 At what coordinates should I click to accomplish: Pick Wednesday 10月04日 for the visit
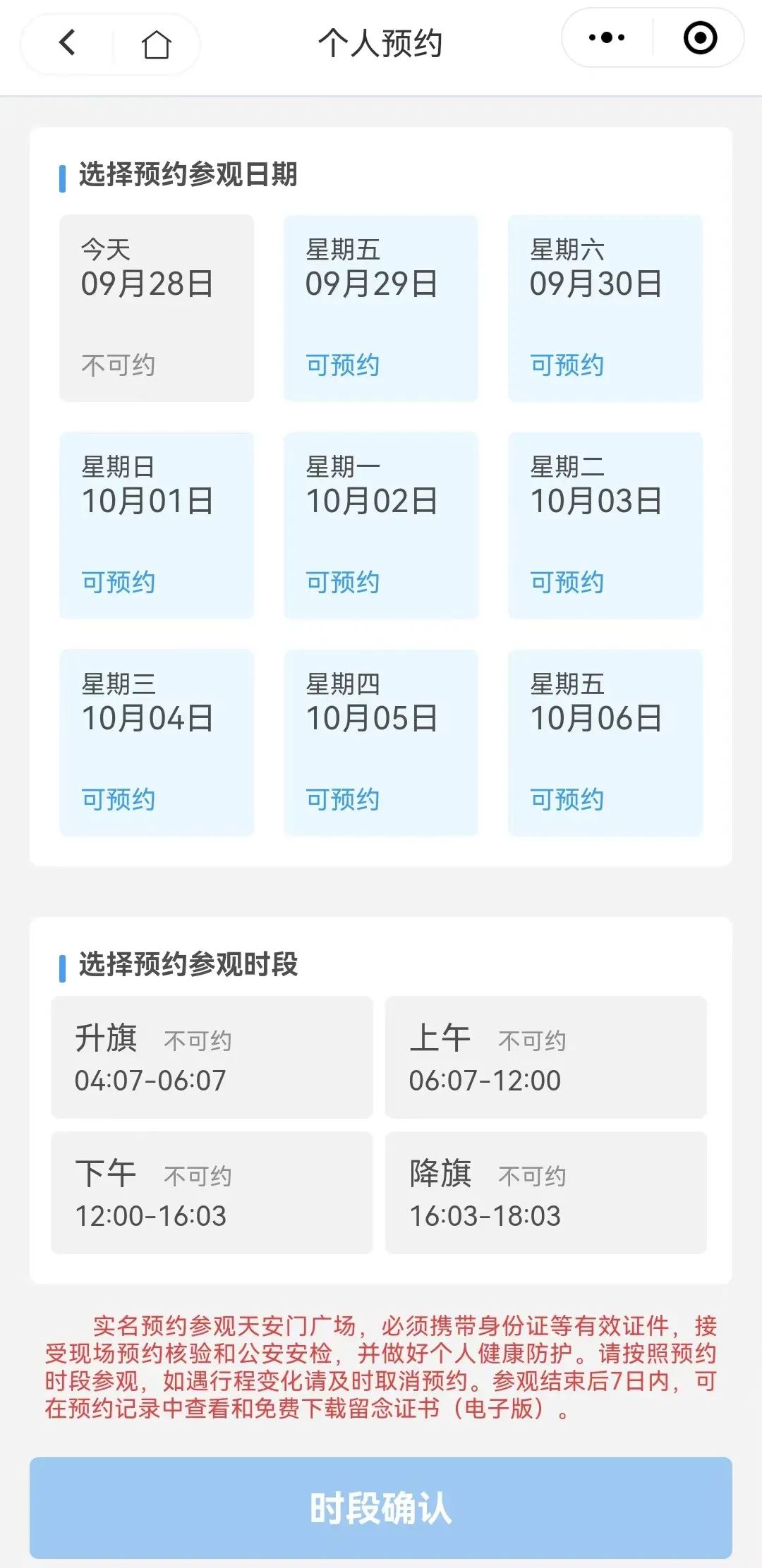[x=157, y=743]
